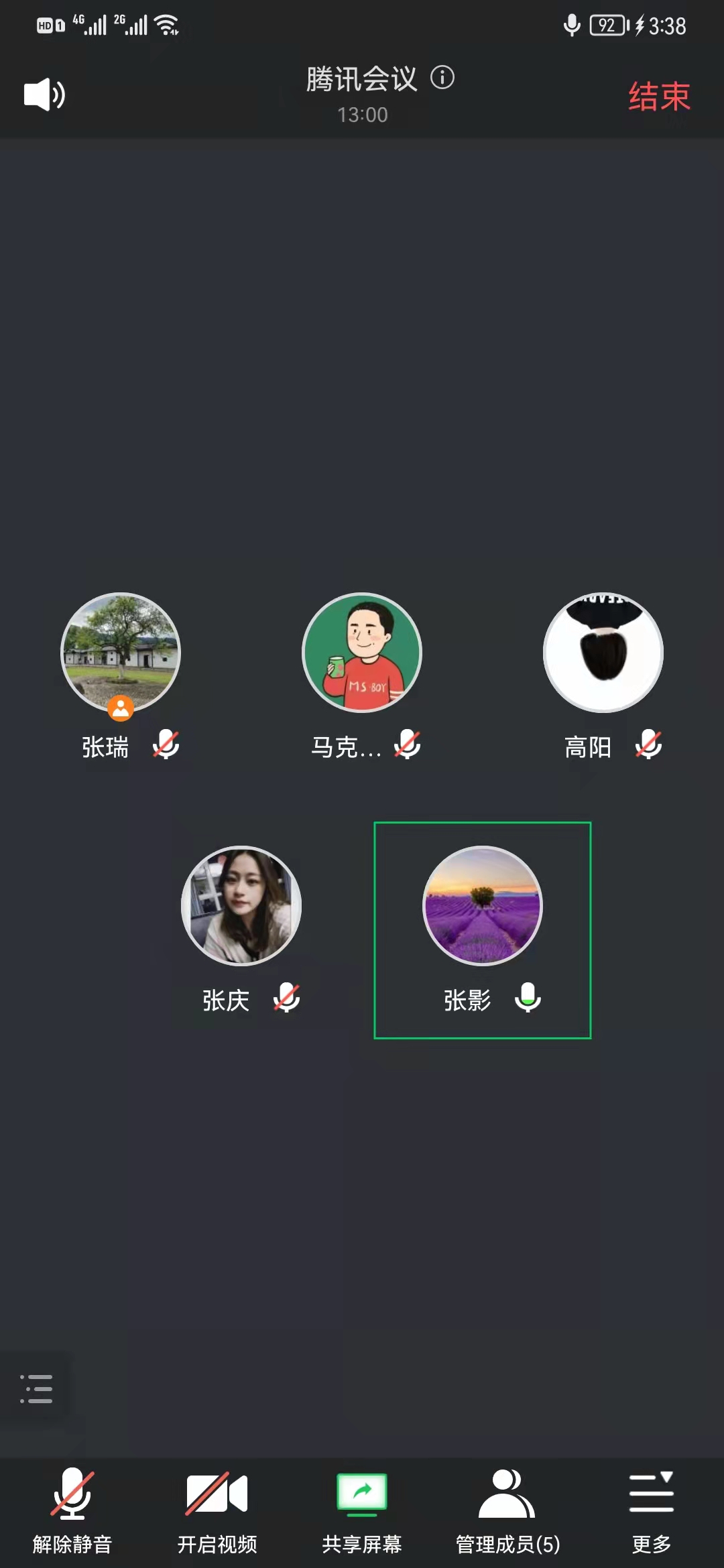Select participant 马克's avatar
The image size is (724, 1568).
pos(362,653)
